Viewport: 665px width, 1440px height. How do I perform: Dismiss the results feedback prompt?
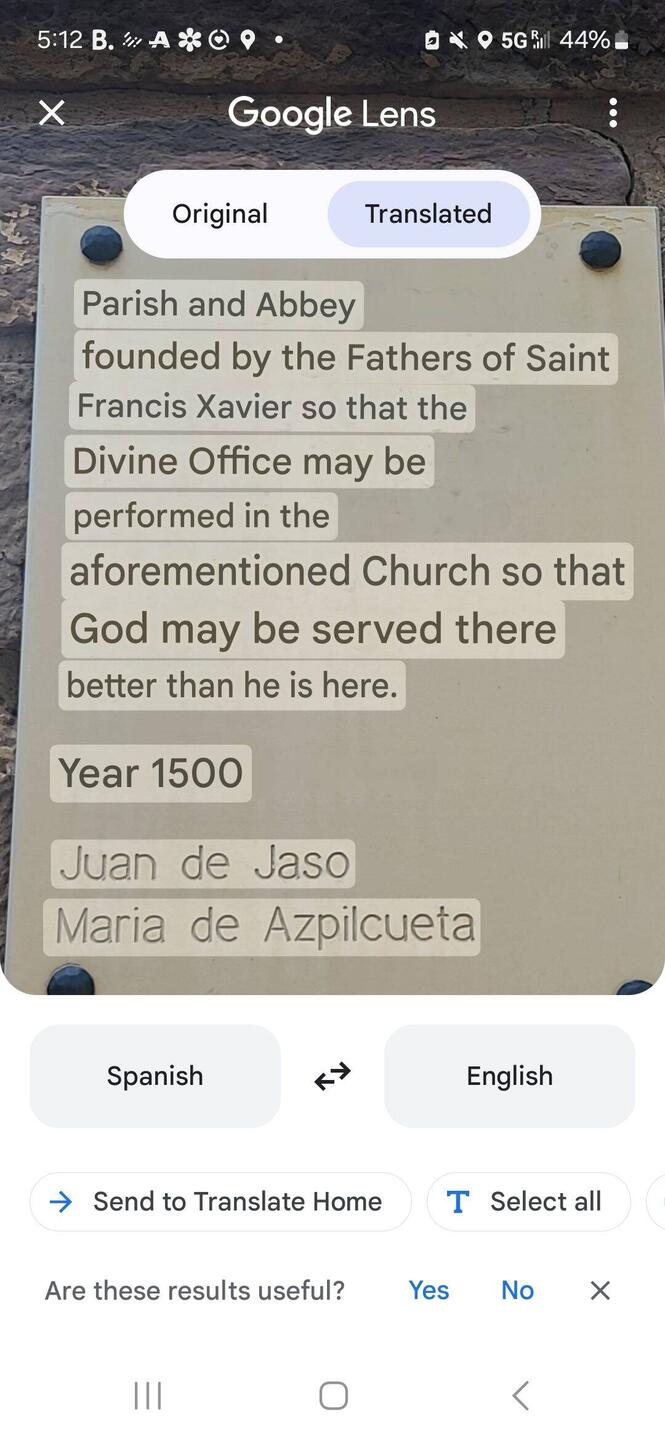tap(600, 1290)
